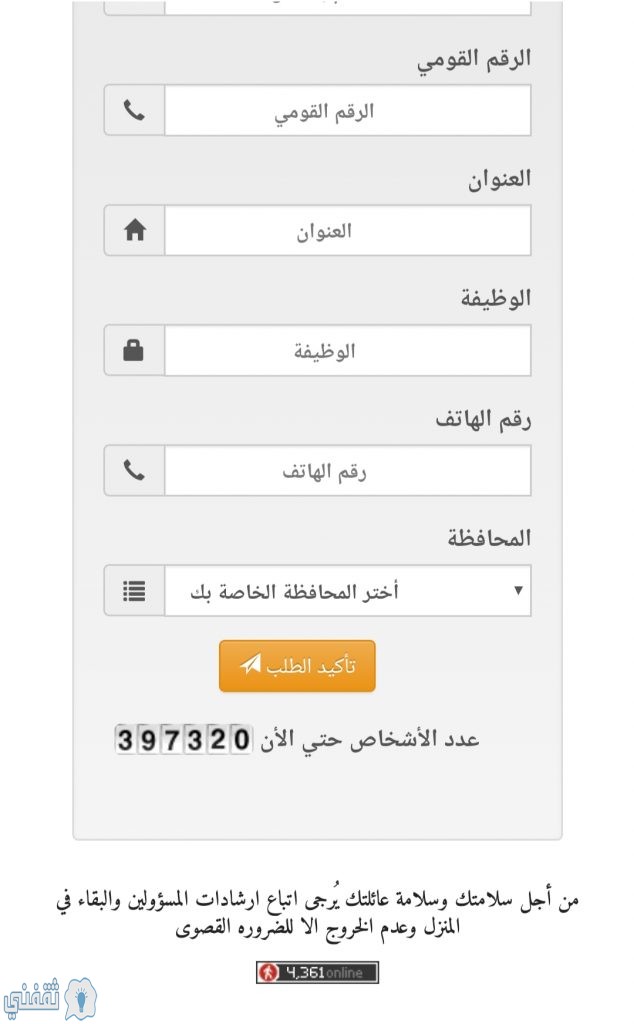The width and height of the screenshot is (634, 1024).
Task: Select the الوظيفة job field
Action: [347, 351]
